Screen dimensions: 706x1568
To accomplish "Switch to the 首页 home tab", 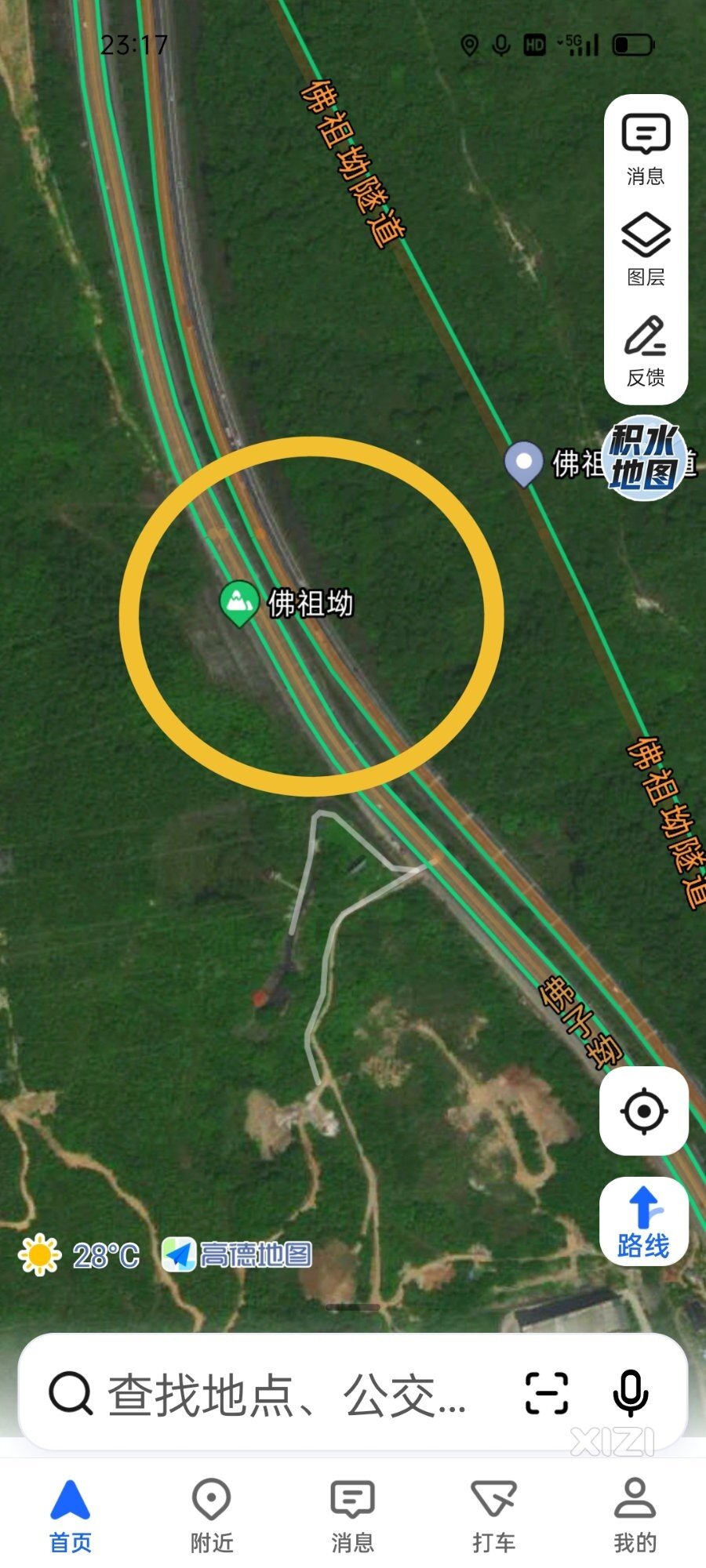I will 71,1515.
